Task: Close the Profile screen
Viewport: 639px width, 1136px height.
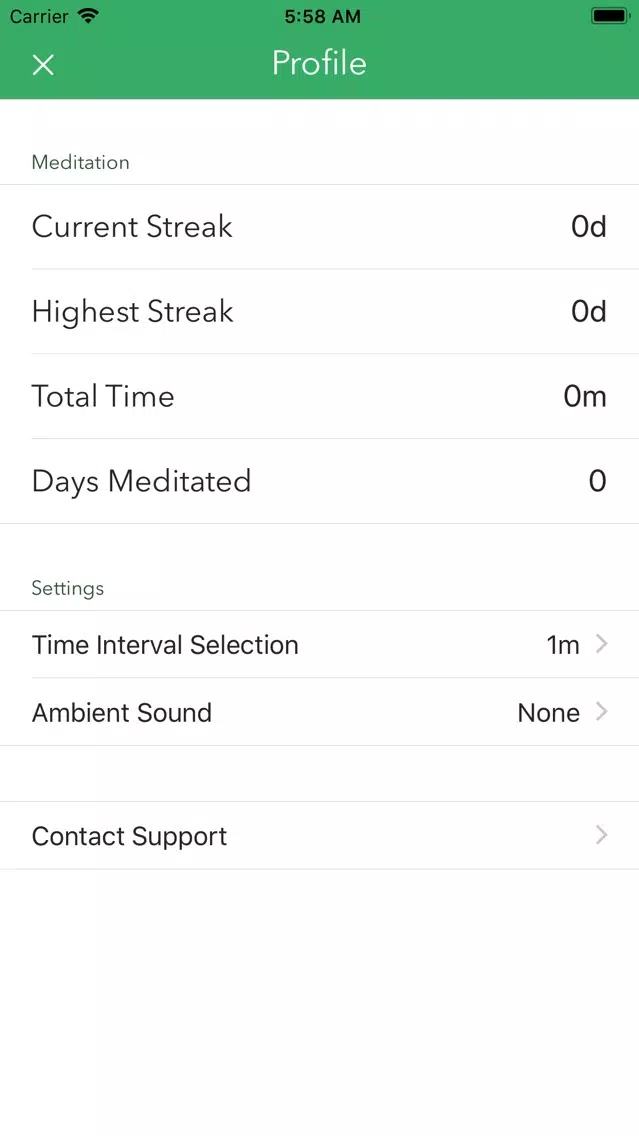Action: tap(43, 64)
